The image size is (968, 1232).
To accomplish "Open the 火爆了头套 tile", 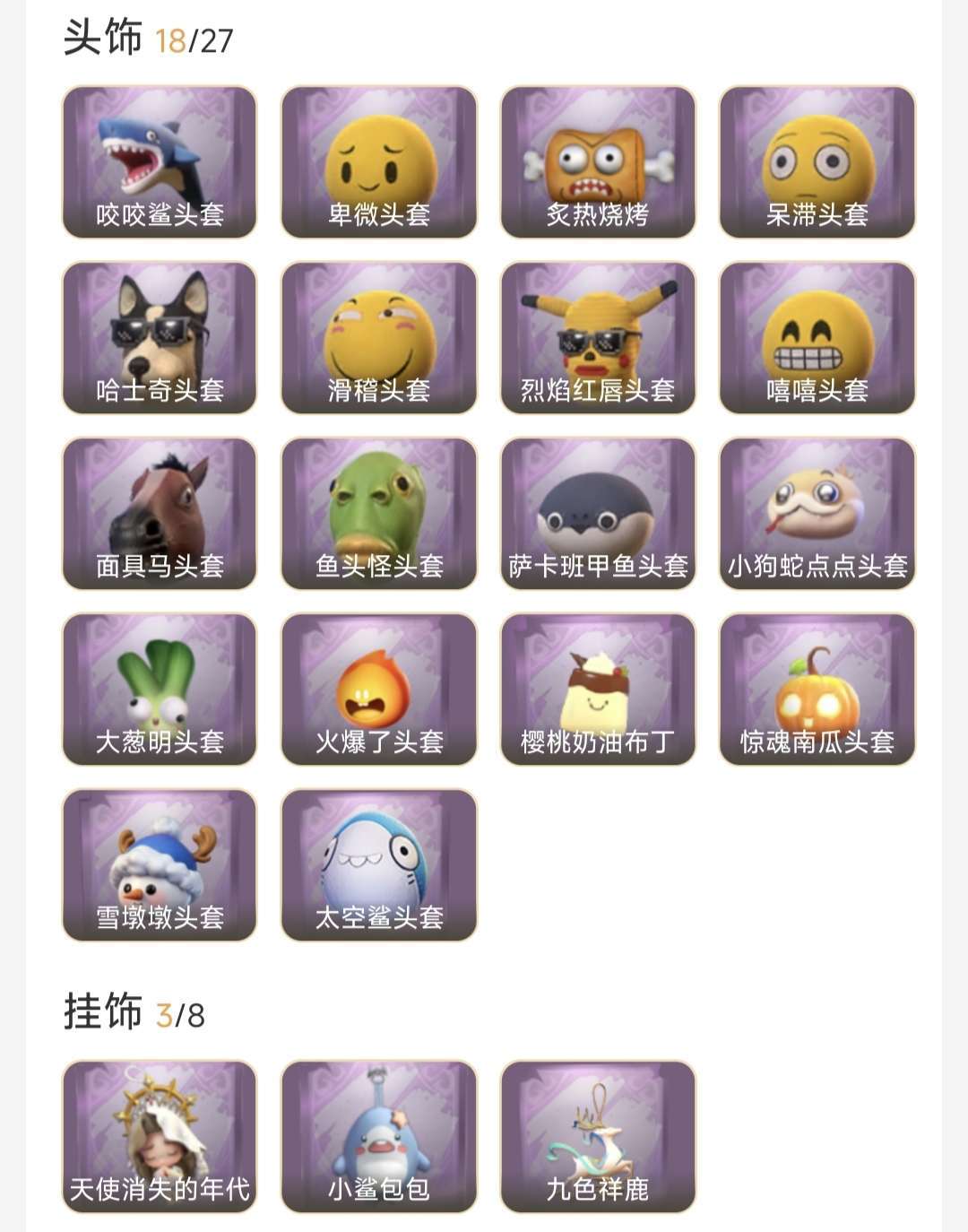I will 379,690.
